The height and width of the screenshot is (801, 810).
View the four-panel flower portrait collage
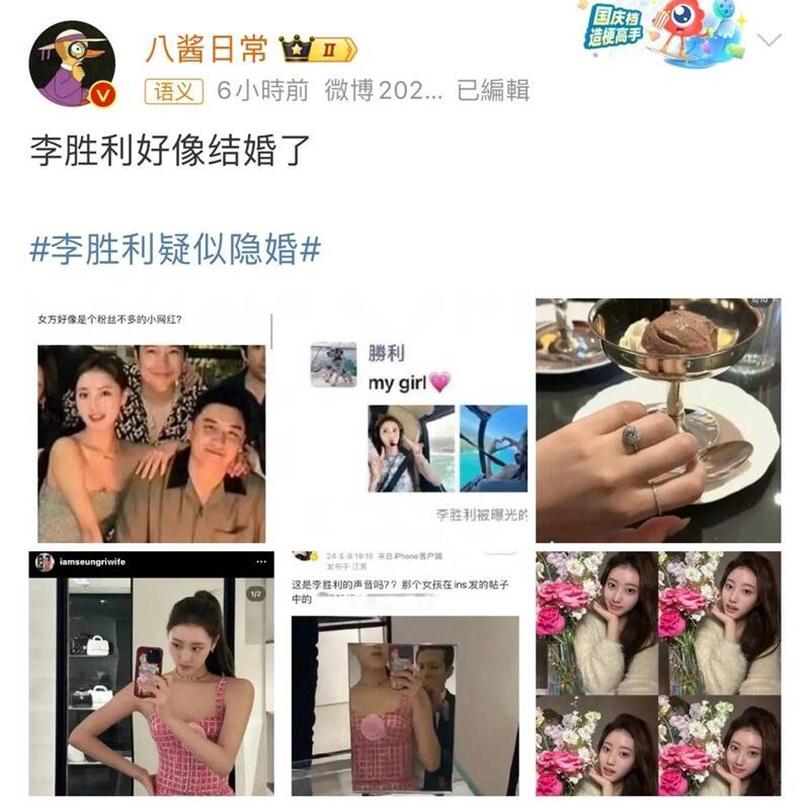coord(657,673)
